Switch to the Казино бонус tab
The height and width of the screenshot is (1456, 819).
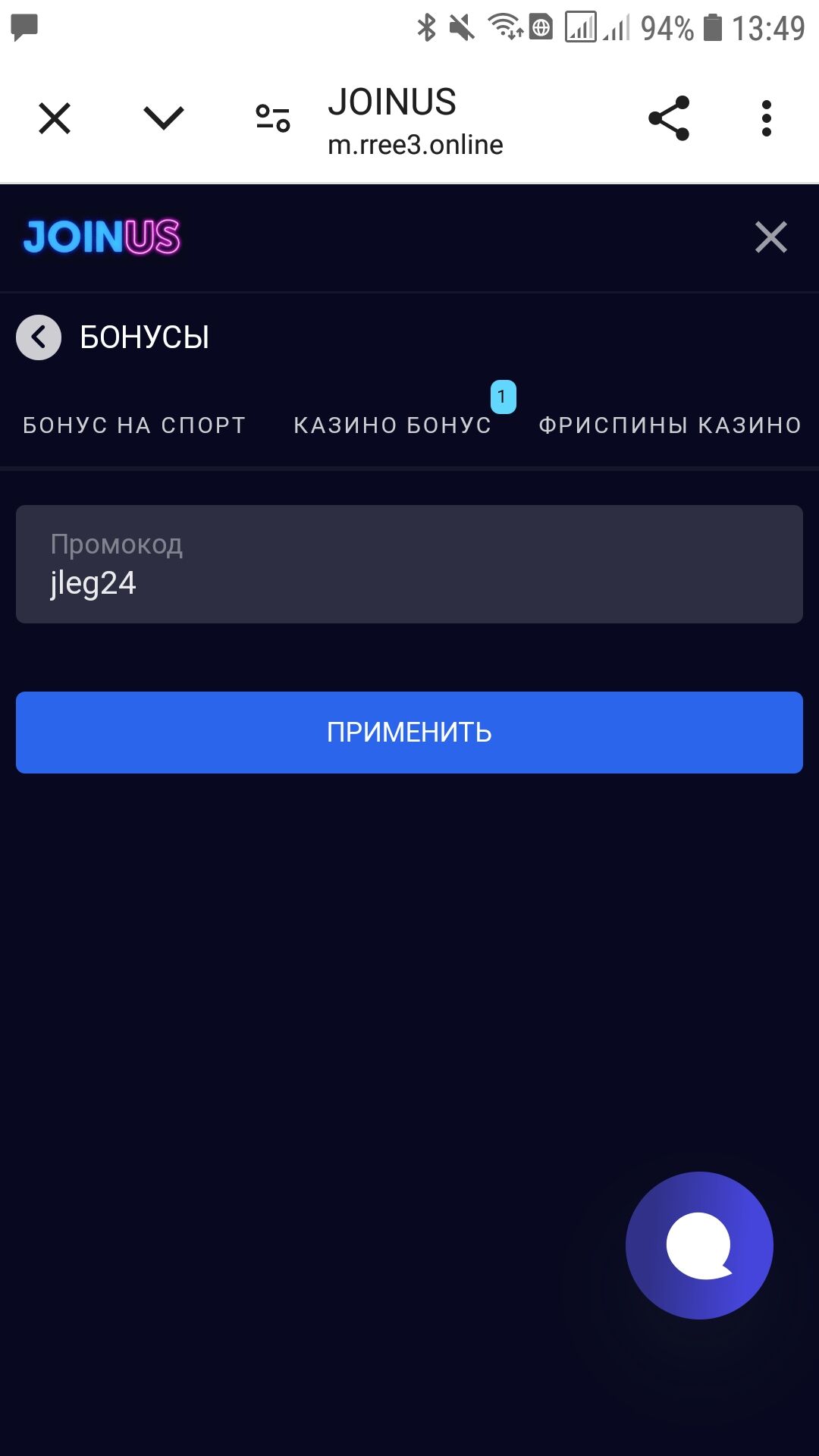[x=393, y=425]
